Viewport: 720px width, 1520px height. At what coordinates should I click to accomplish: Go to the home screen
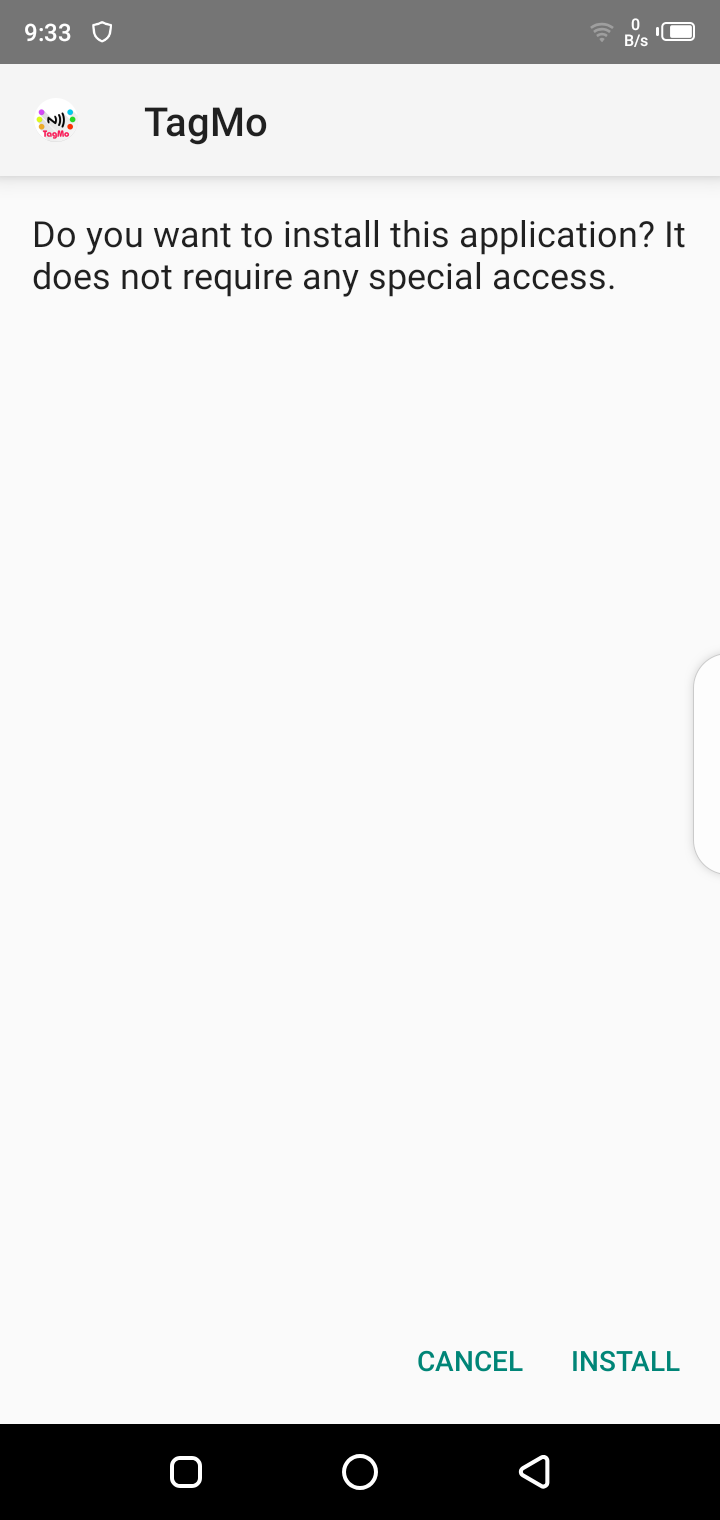point(360,1471)
